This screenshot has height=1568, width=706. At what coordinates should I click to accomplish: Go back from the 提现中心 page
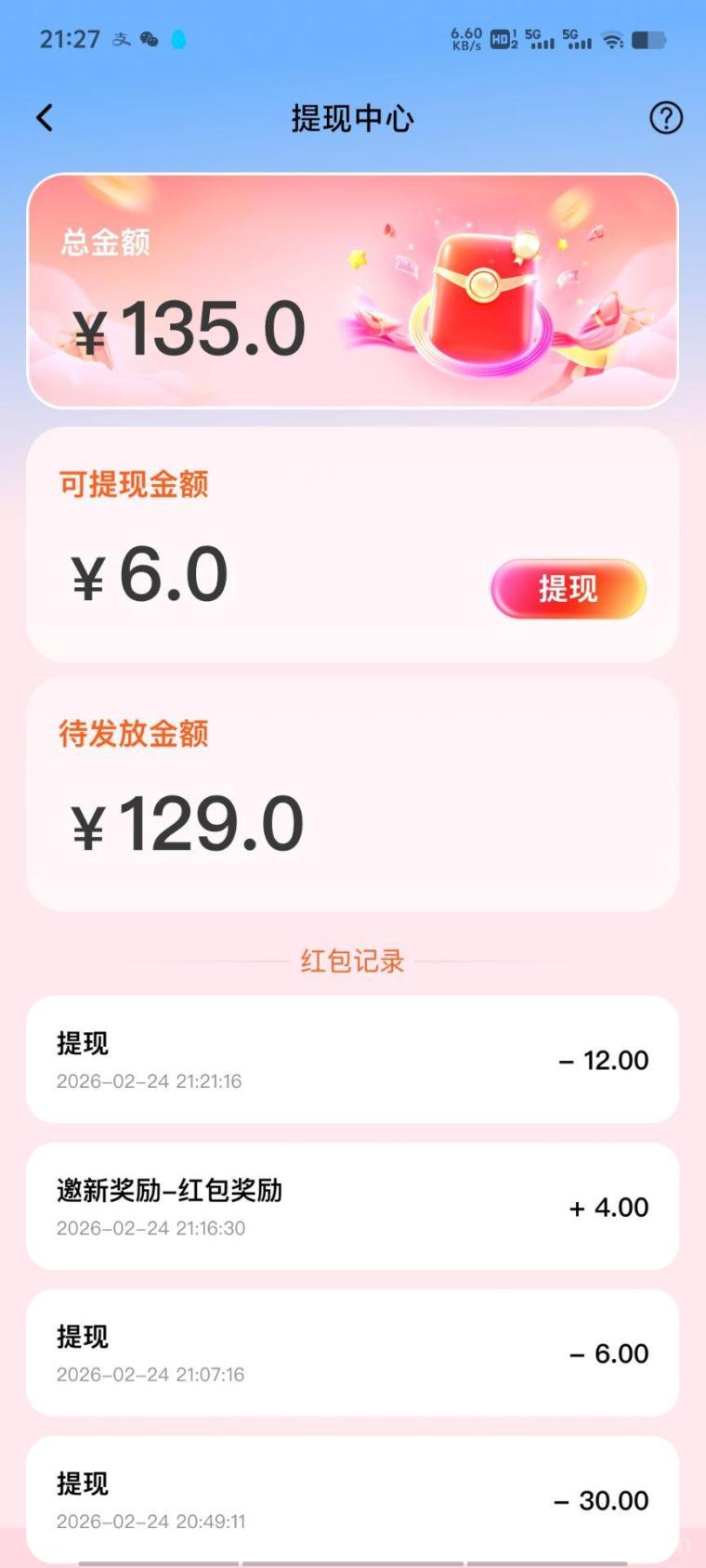(45, 118)
